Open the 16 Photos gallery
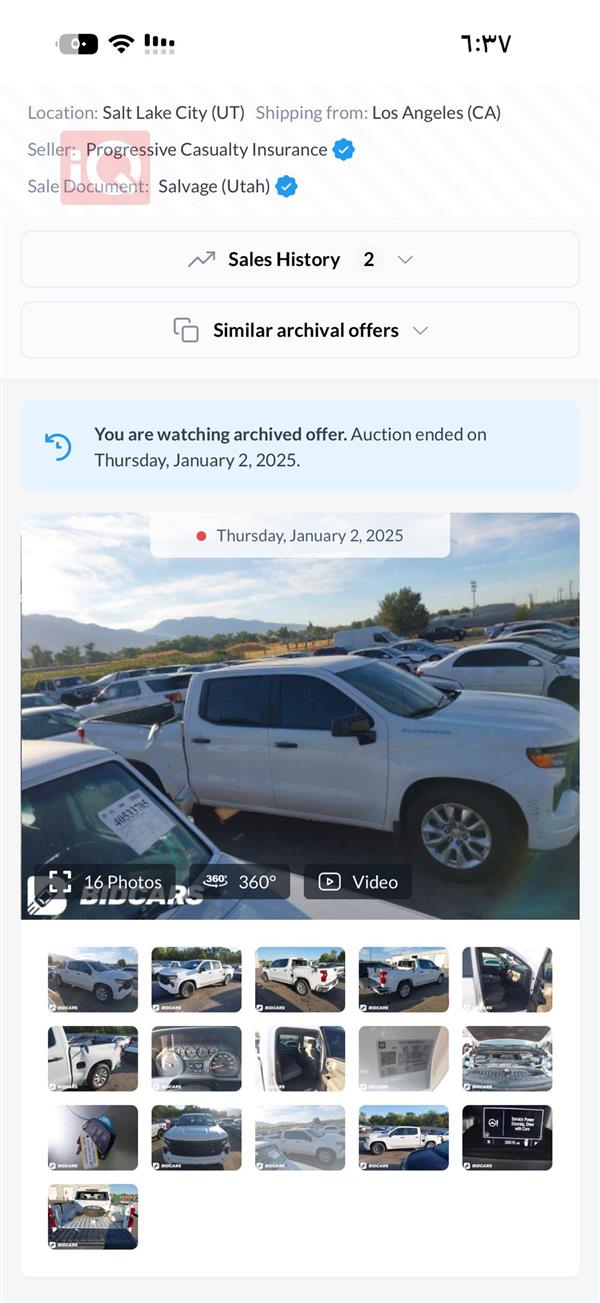Viewport: 600px width, 1303px height. click(105, 882)
